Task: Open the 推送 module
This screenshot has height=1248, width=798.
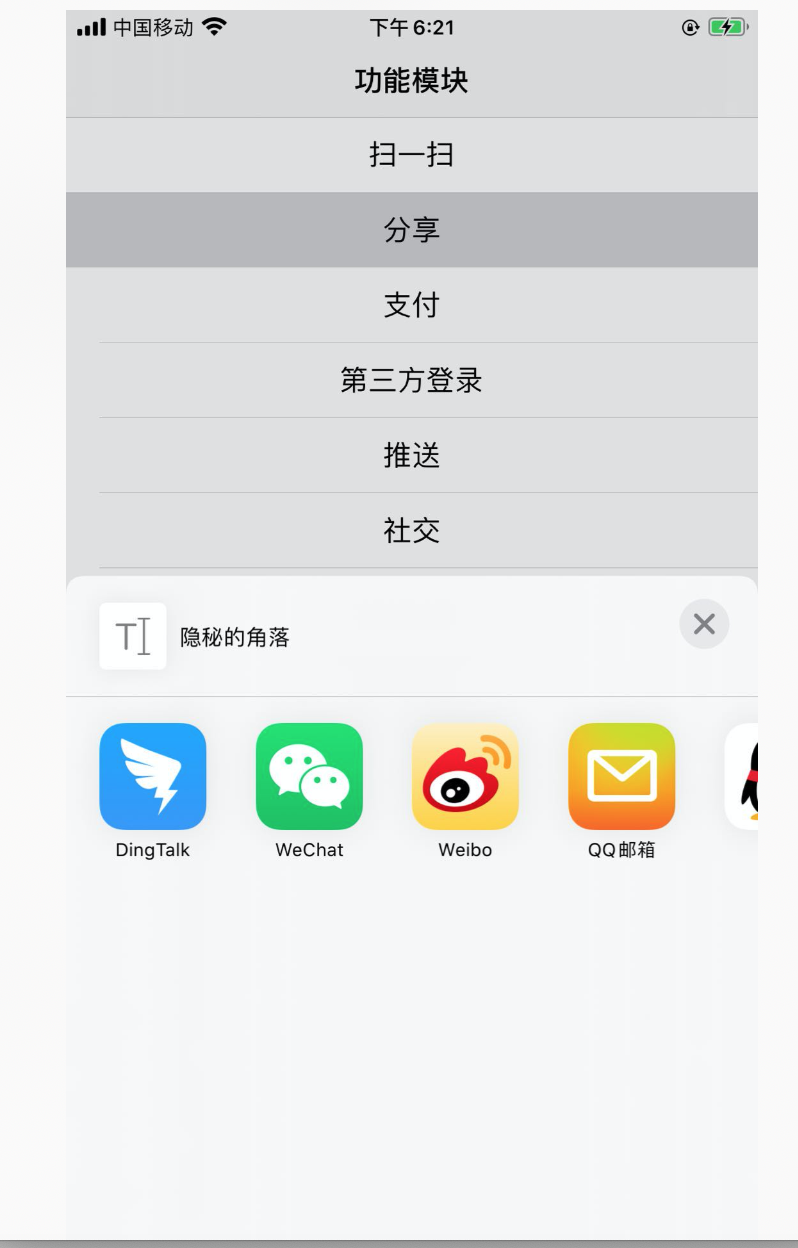Action: pyautogui.click(x=411, y=455)
